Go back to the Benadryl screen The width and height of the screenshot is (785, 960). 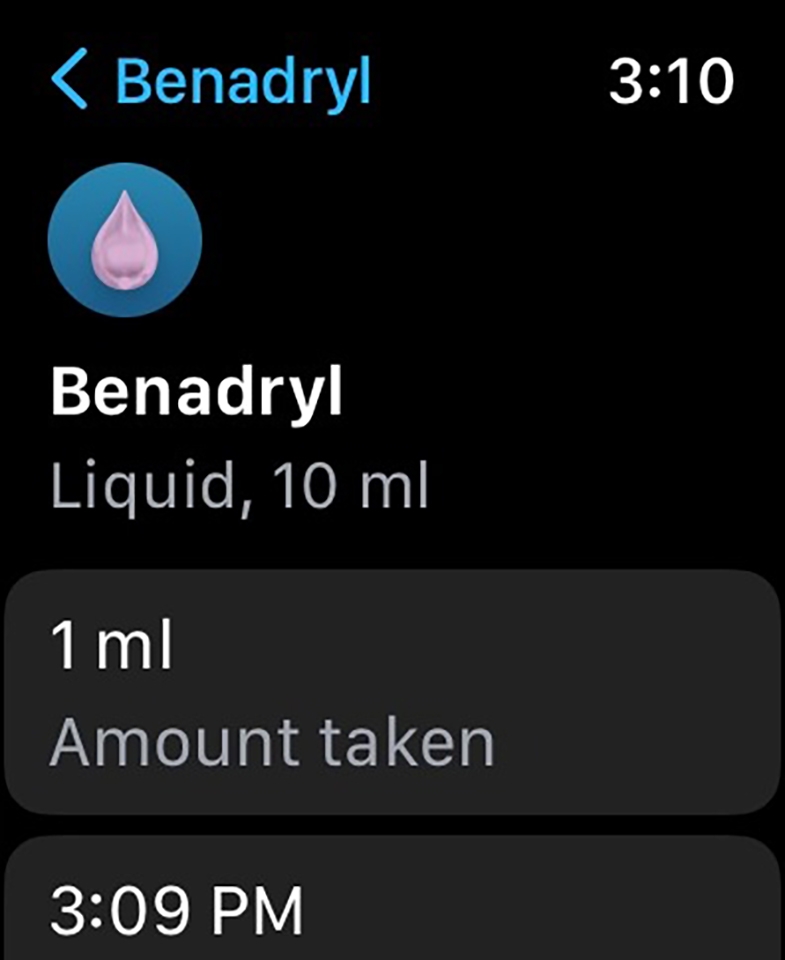210,82
